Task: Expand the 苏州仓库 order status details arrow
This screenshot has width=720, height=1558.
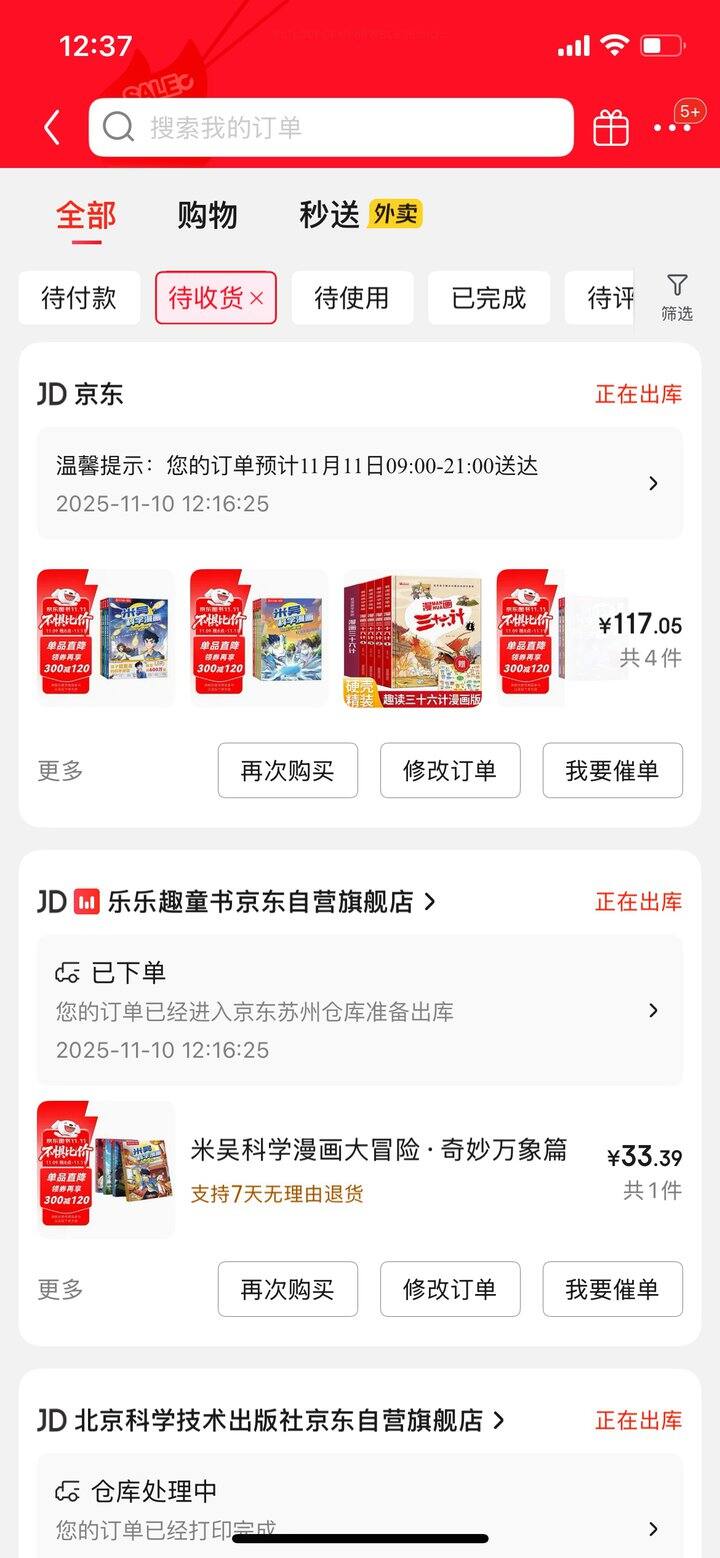Action: pyautogui.click(x=655, y=1010)
